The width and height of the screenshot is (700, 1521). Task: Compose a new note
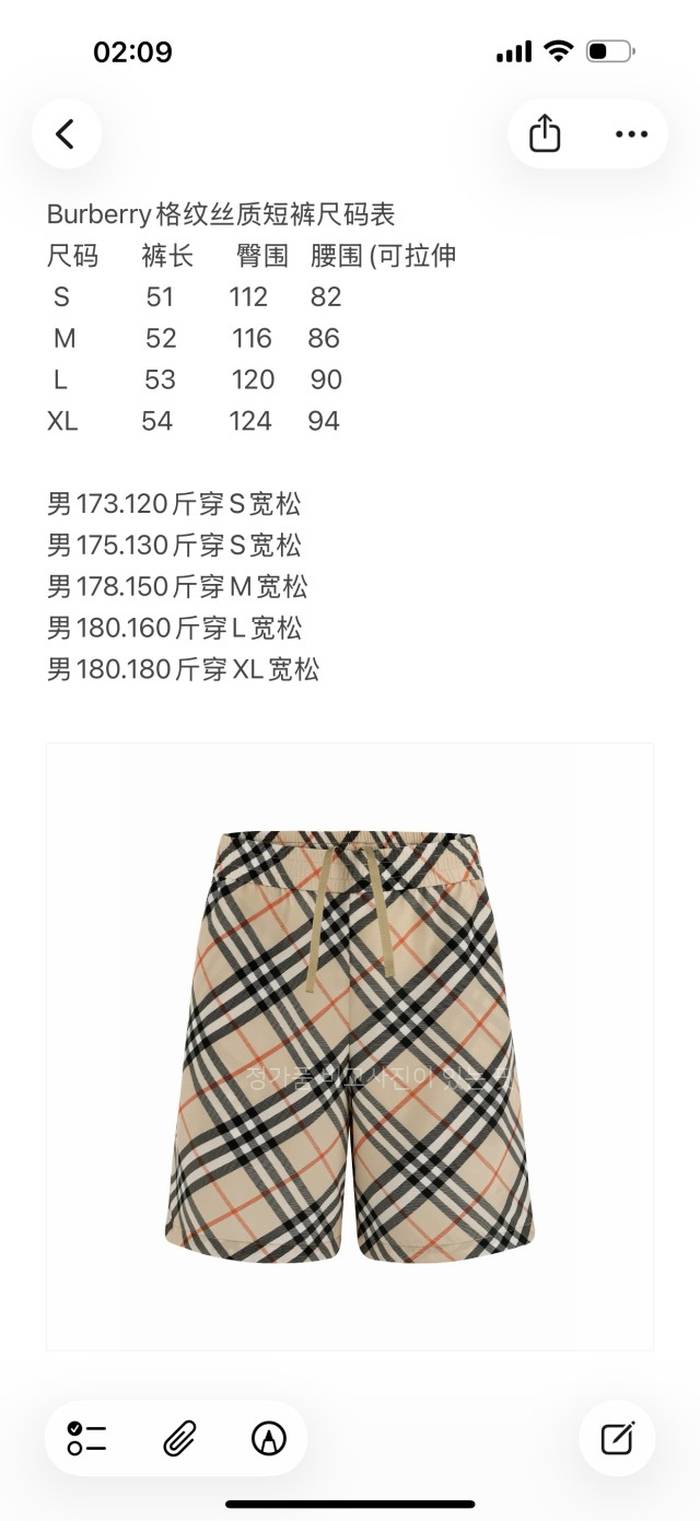click(617, 1438)
